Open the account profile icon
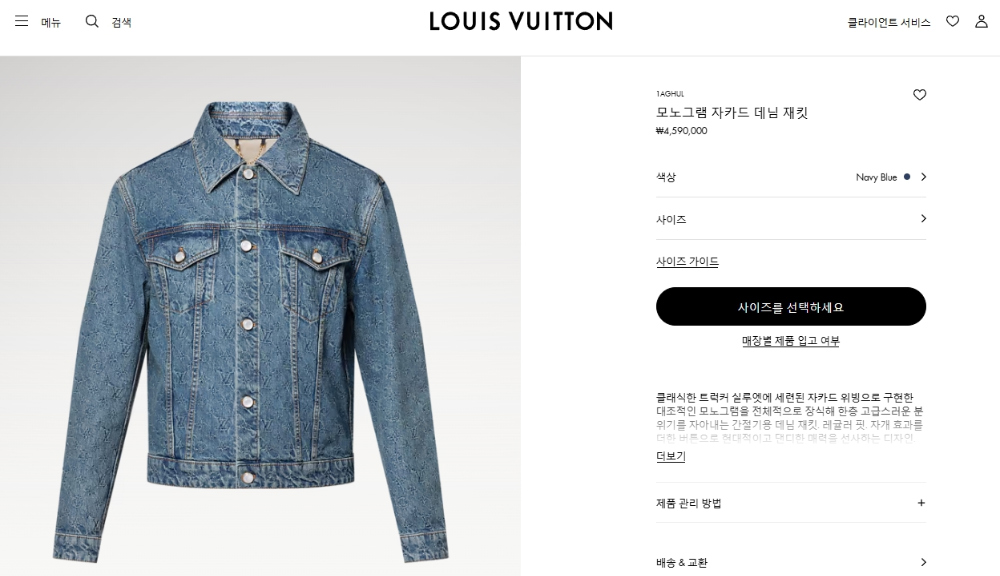The width and height of the screenshot is (1000, 576). (981, 21)
